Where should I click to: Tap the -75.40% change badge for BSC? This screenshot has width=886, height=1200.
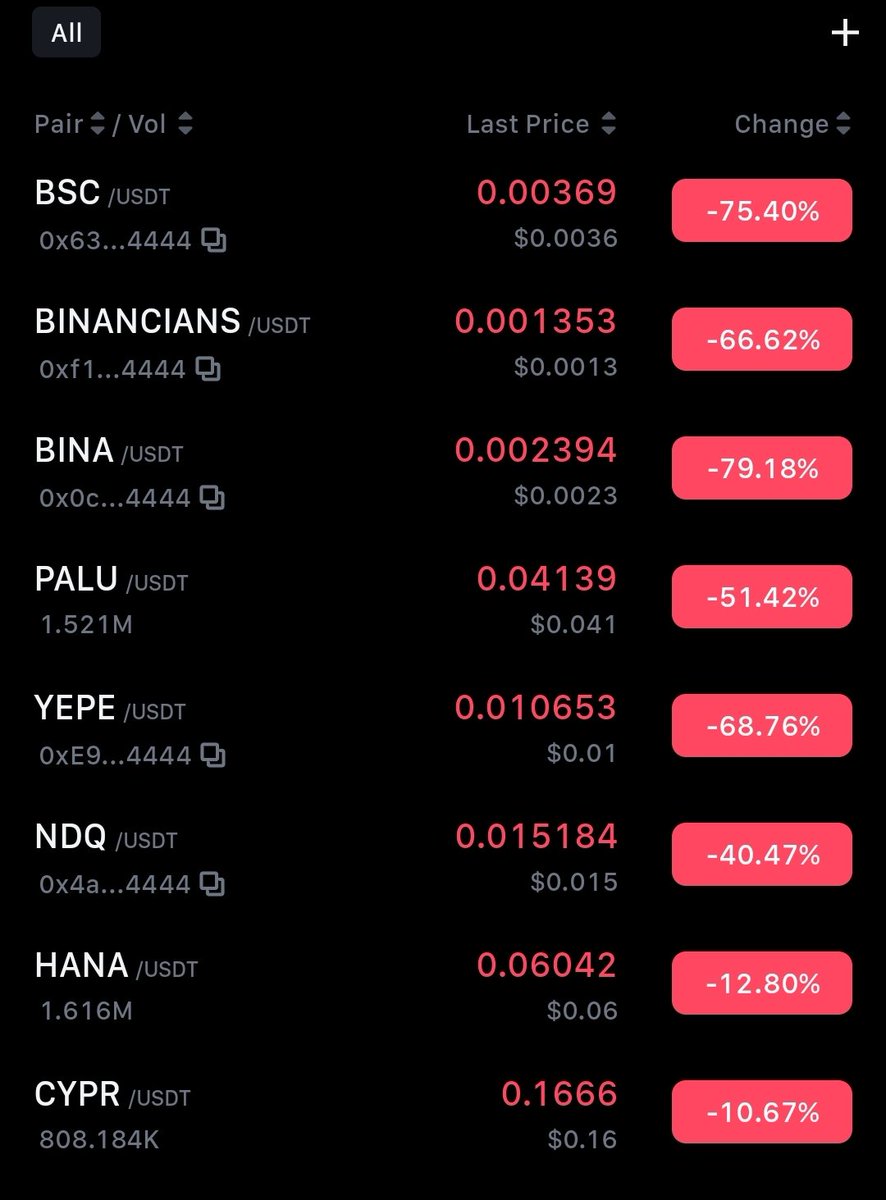(761, 211)
